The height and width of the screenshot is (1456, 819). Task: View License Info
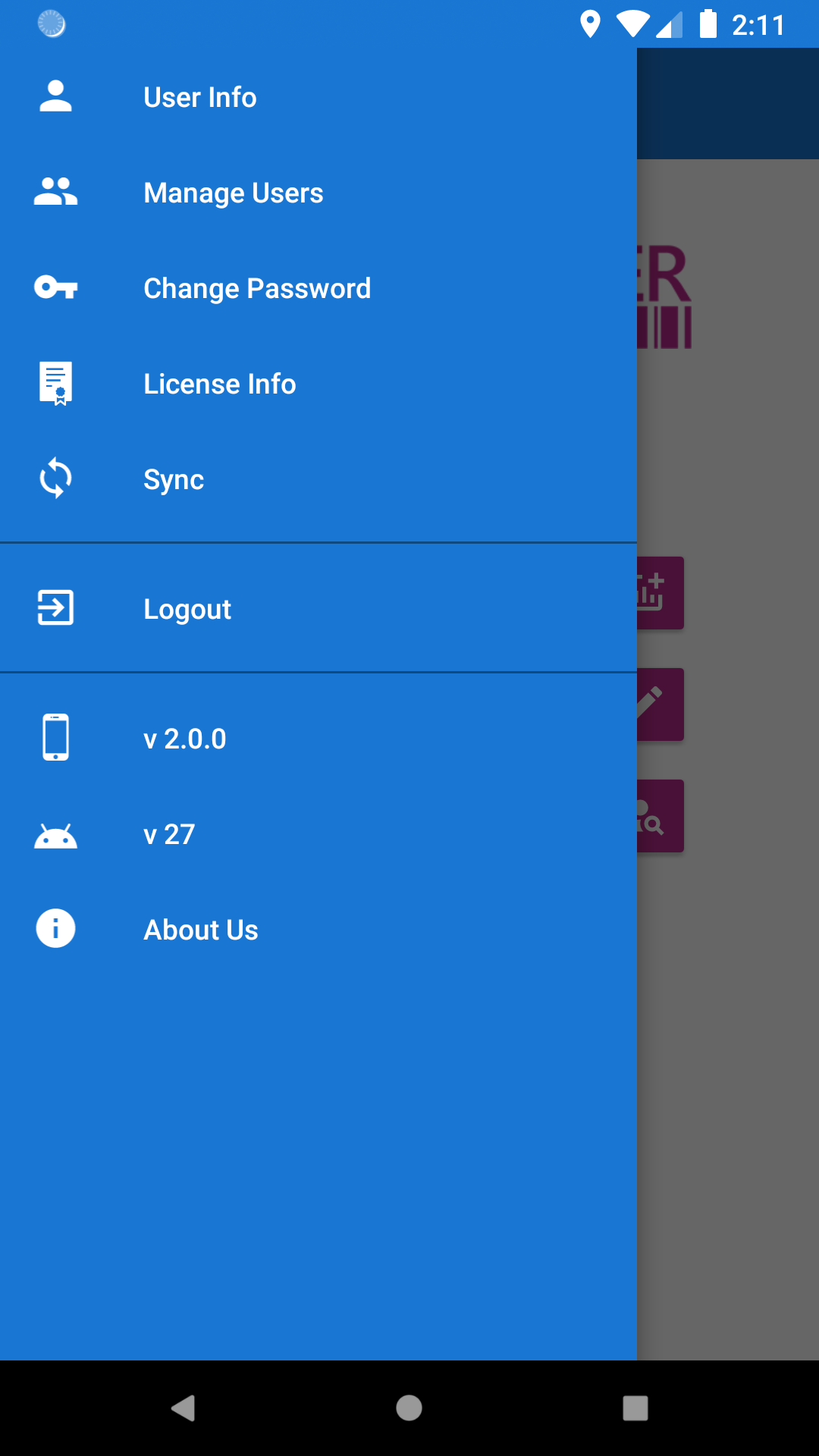(x=318, y=384)
